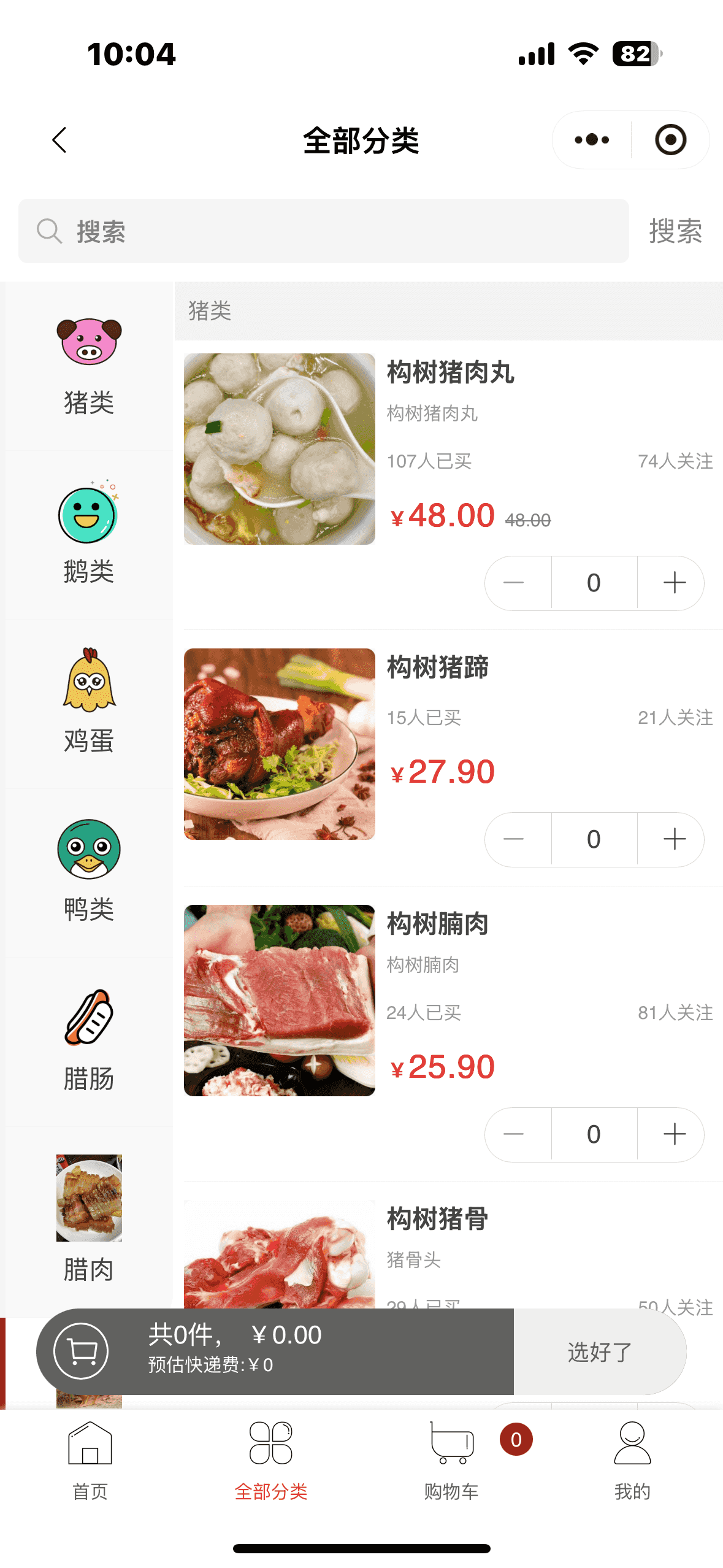This screenshot has height=1568, width=723.
Task: Increase quantity of 构树腩肉
Action: pos(674,1134)
